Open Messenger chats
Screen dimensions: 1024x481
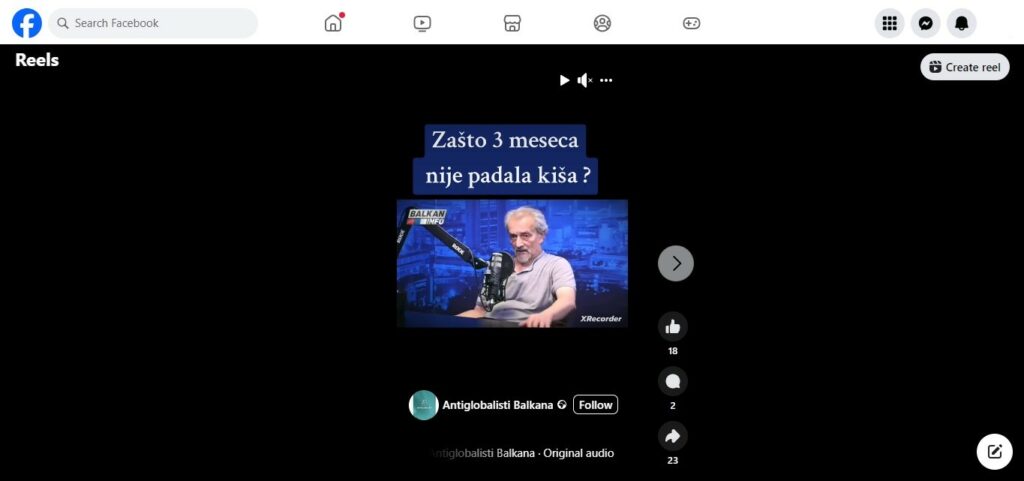pos(925,23)
